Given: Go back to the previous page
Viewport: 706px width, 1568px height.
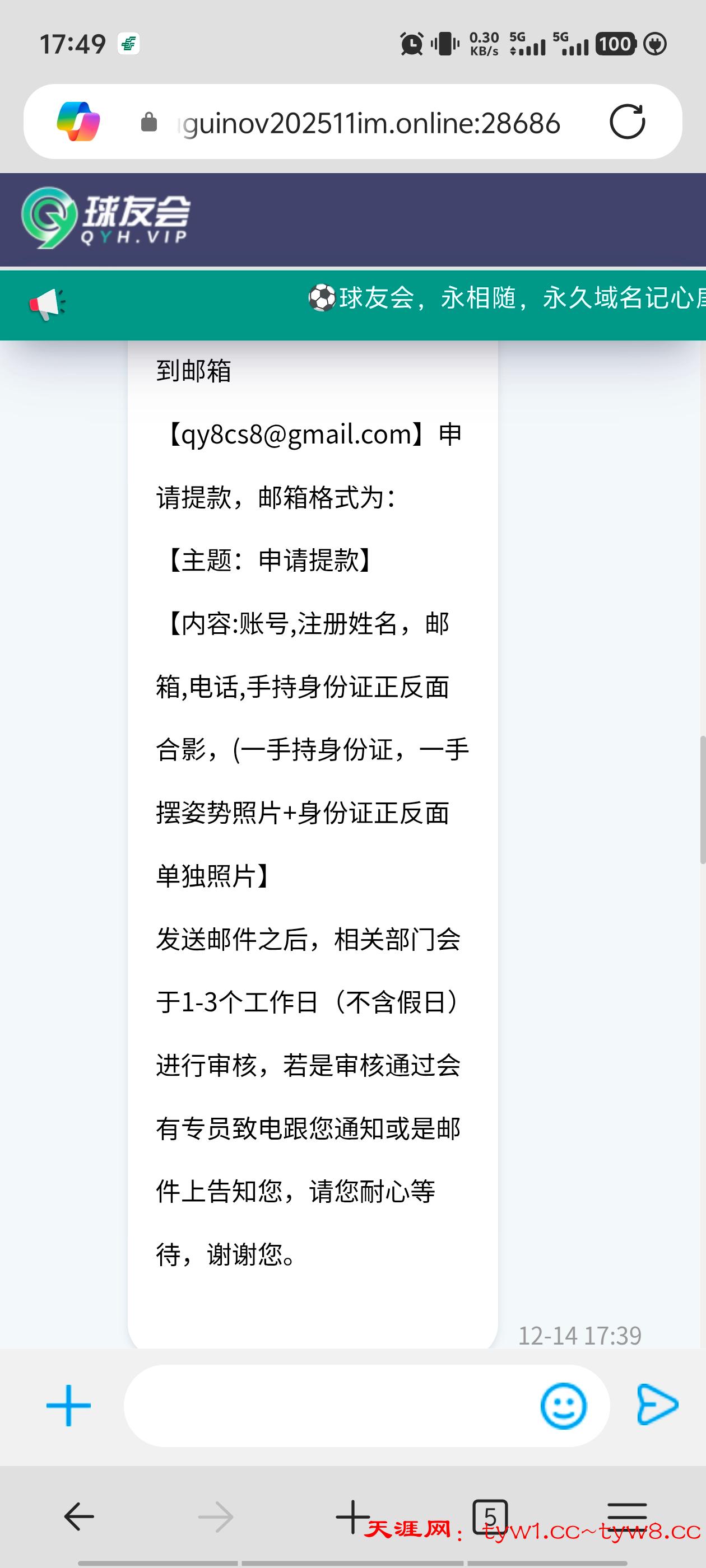Looking at the screenshot, I should point(79,1516).
